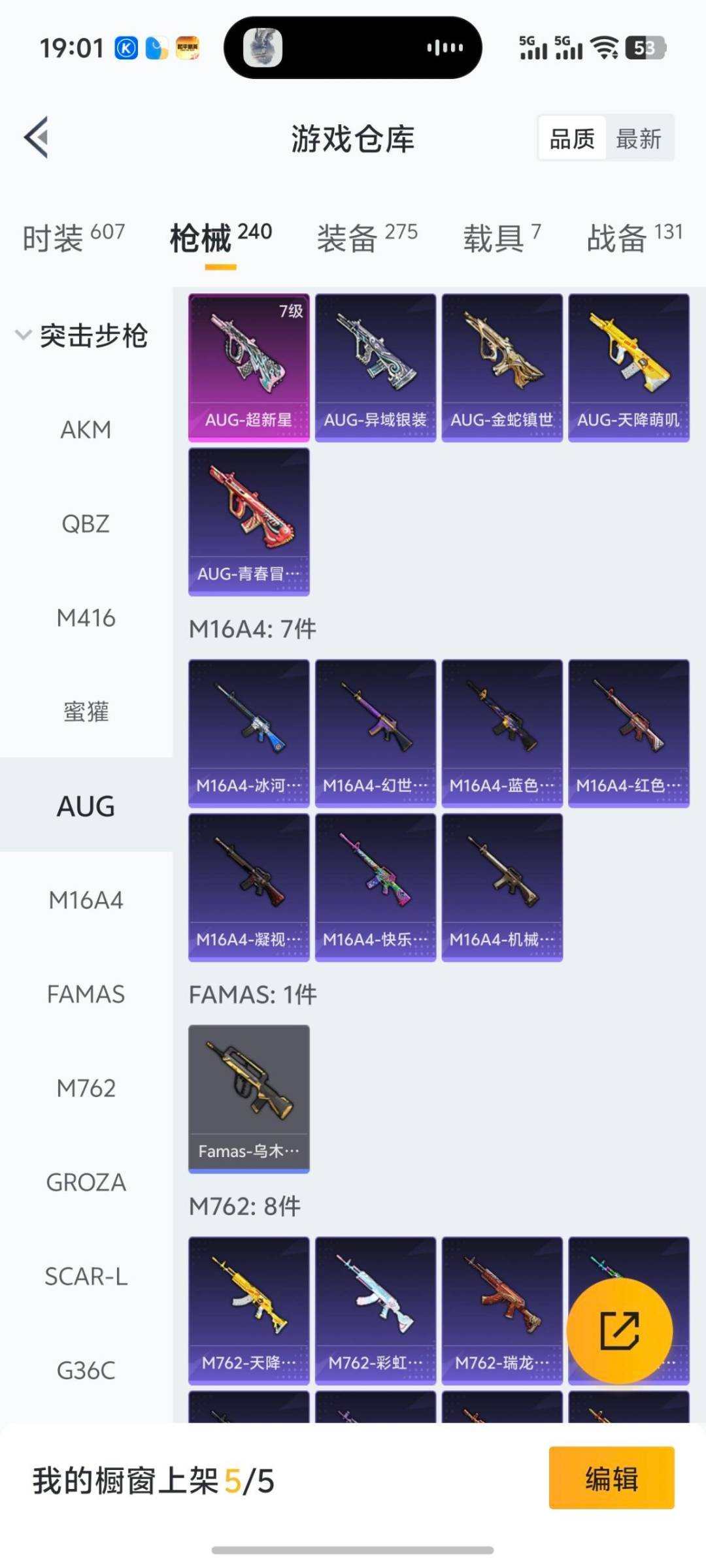
Task: Jump to the M416 weapon list
Action: [86, 618]
